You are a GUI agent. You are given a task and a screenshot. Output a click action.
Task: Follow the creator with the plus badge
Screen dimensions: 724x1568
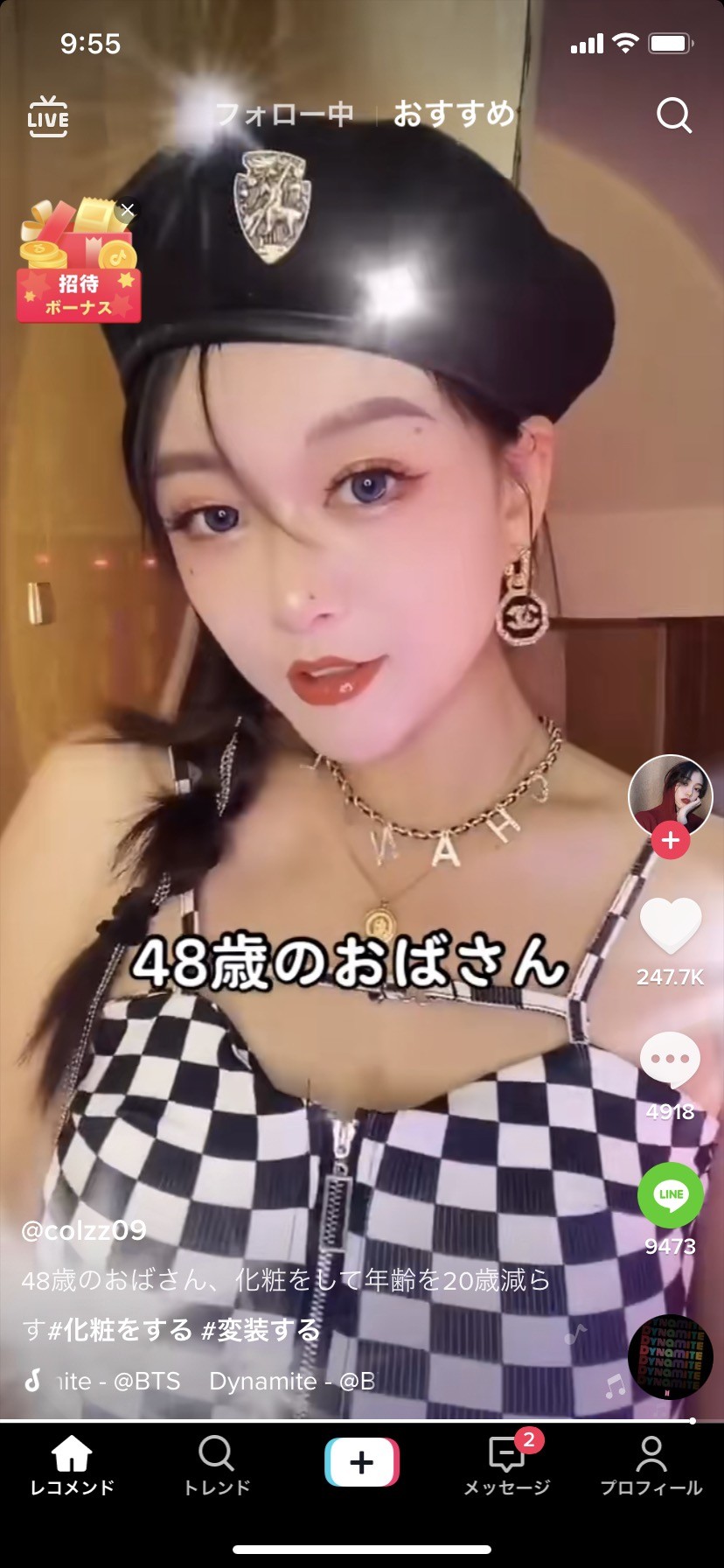point(671,841)
